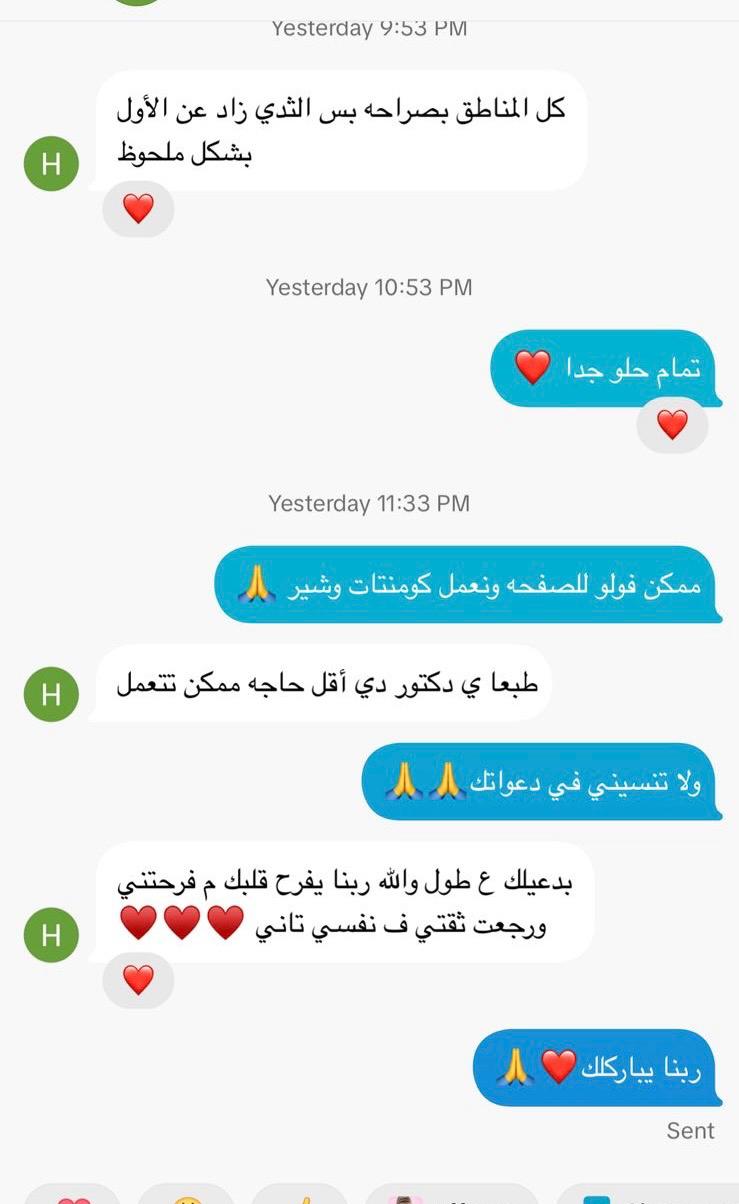The image size is (739, 1204).
Task: Send the smiley face quick reply chip
Action: [x=186, y=1196]
